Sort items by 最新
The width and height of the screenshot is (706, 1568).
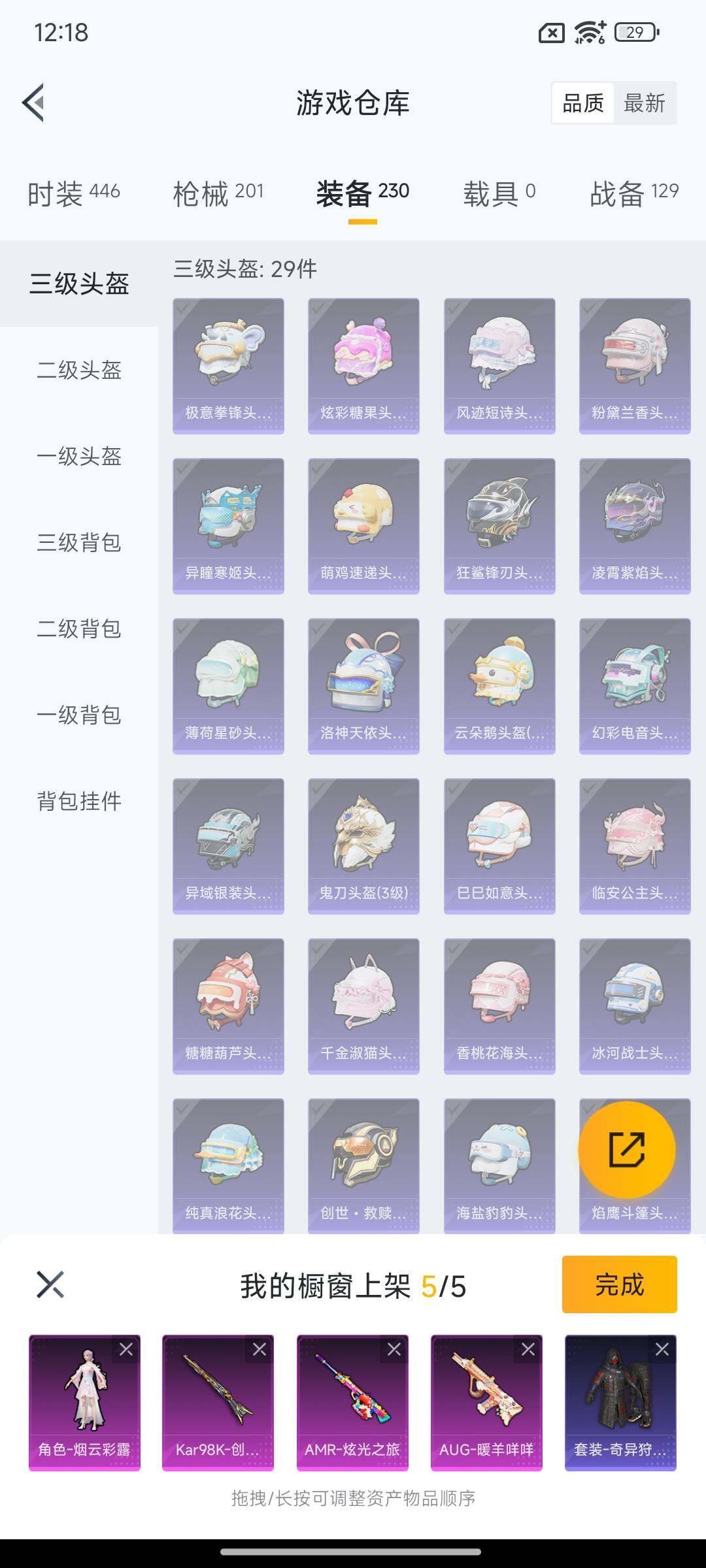(x=644, y=103)
